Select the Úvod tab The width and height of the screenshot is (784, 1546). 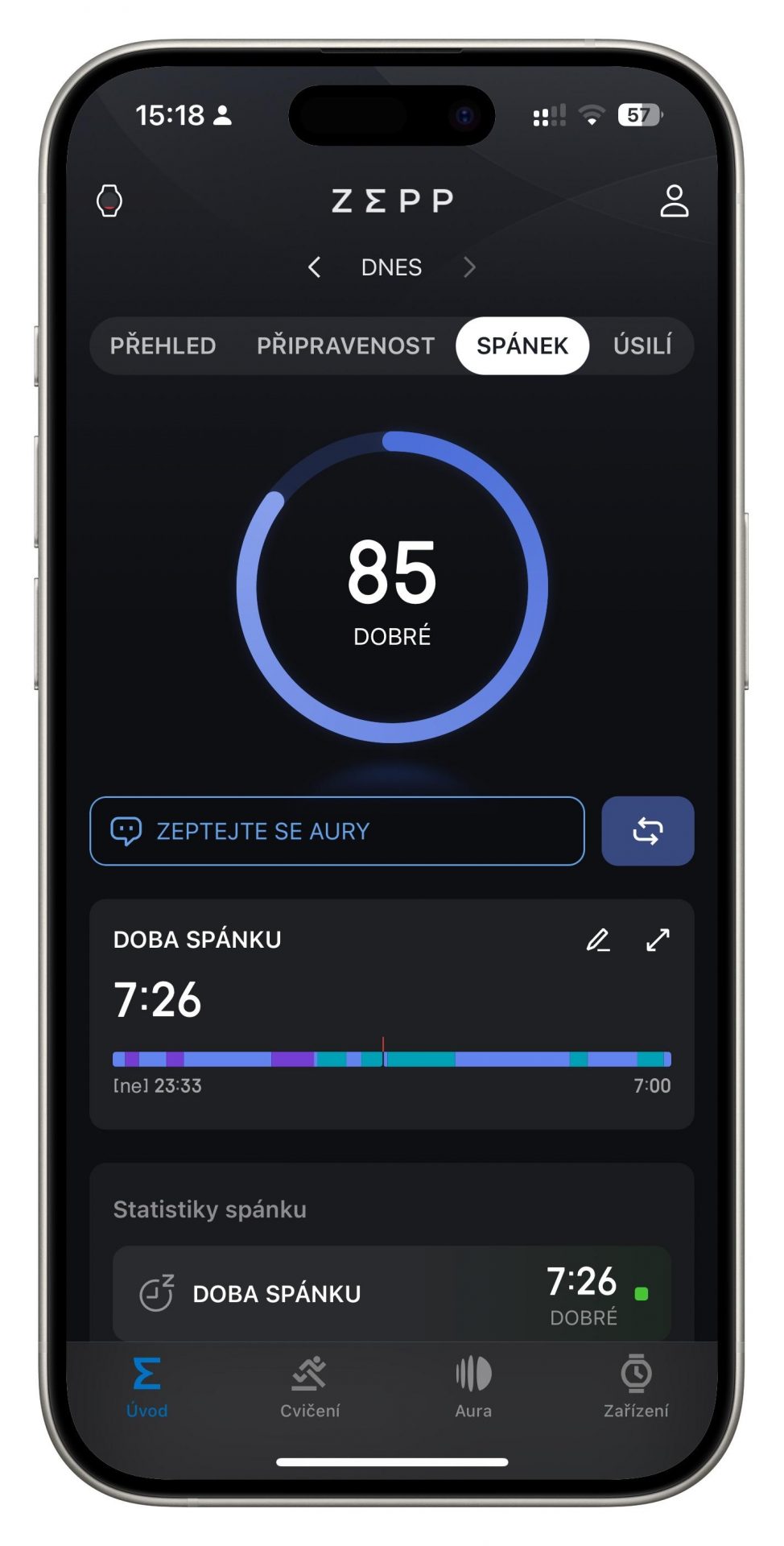coord(146,1387)
